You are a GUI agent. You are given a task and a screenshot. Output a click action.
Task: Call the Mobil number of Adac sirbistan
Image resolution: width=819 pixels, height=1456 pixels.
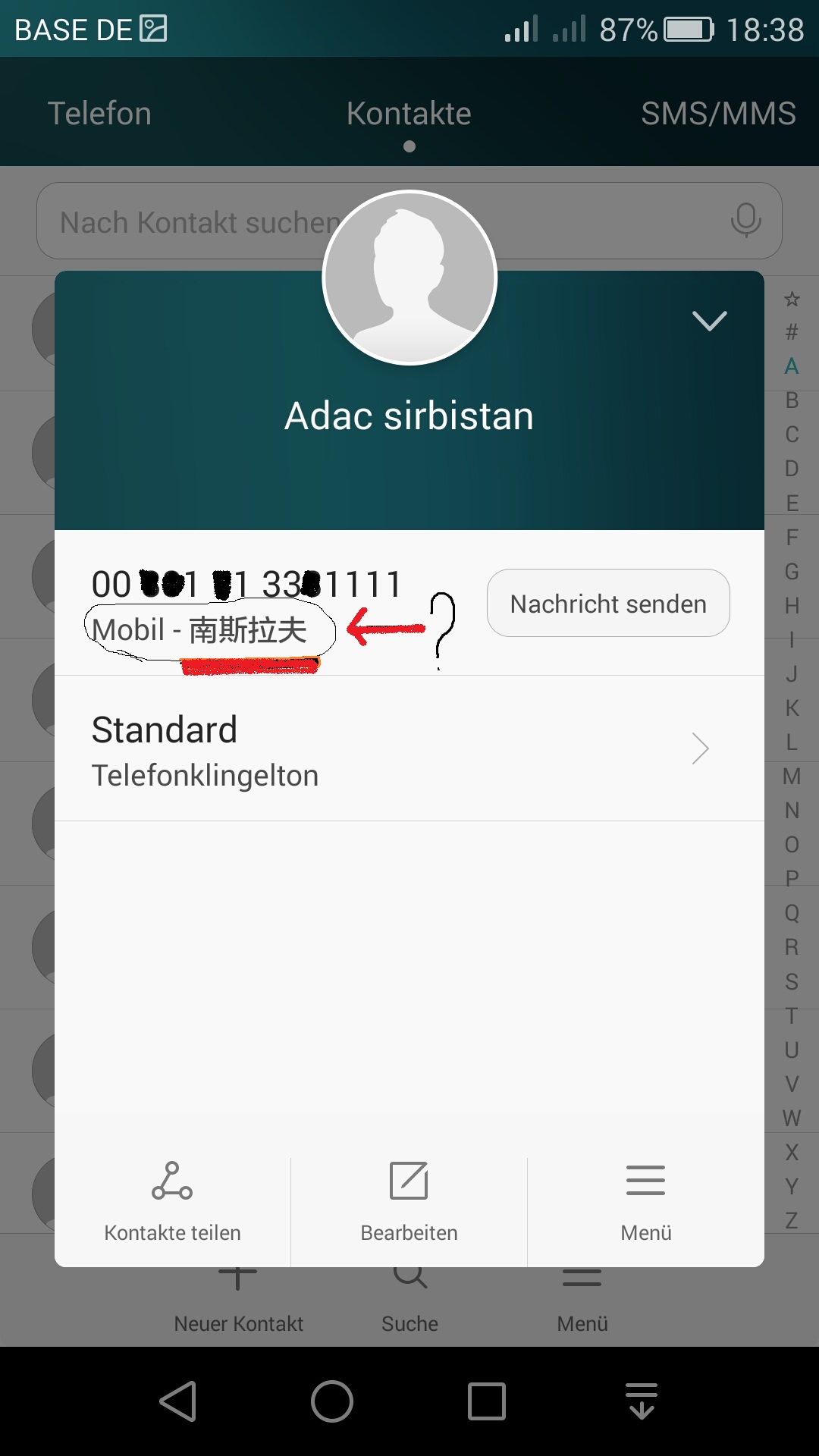coord(246,585)
